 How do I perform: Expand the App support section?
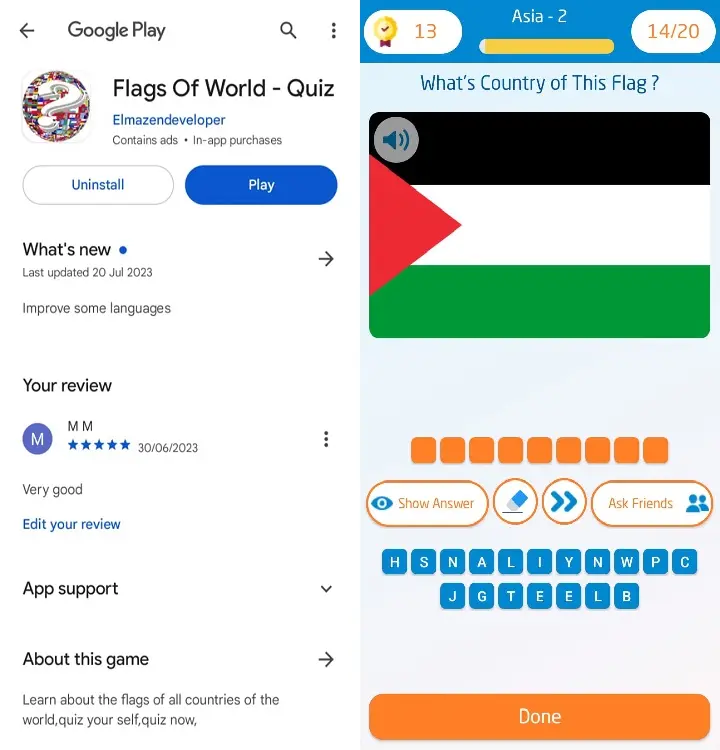pyautogui.click(x=325, y=589)
